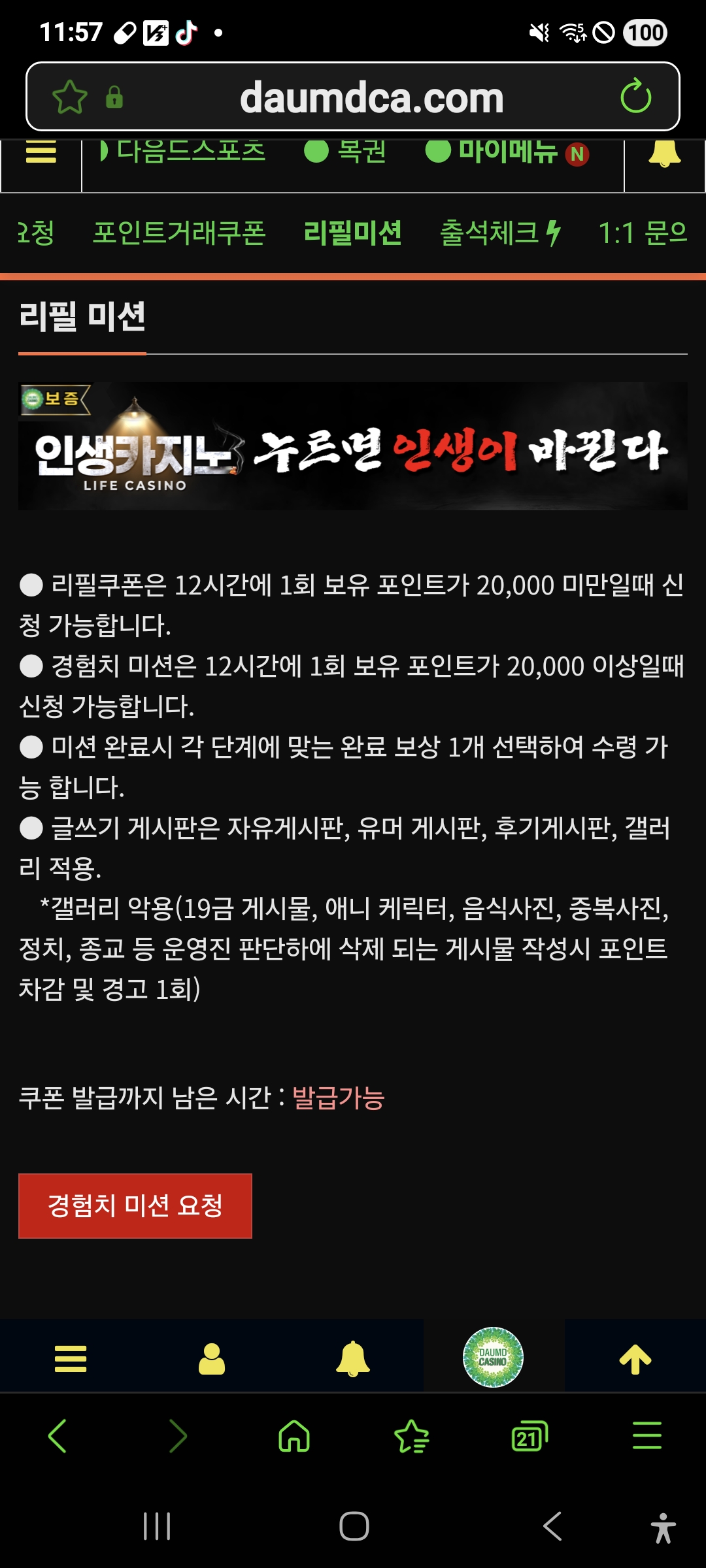Viewport: 706px width, 1568px height.
Task: Bookmark the page with the star icon
Action: coord(69,97)
